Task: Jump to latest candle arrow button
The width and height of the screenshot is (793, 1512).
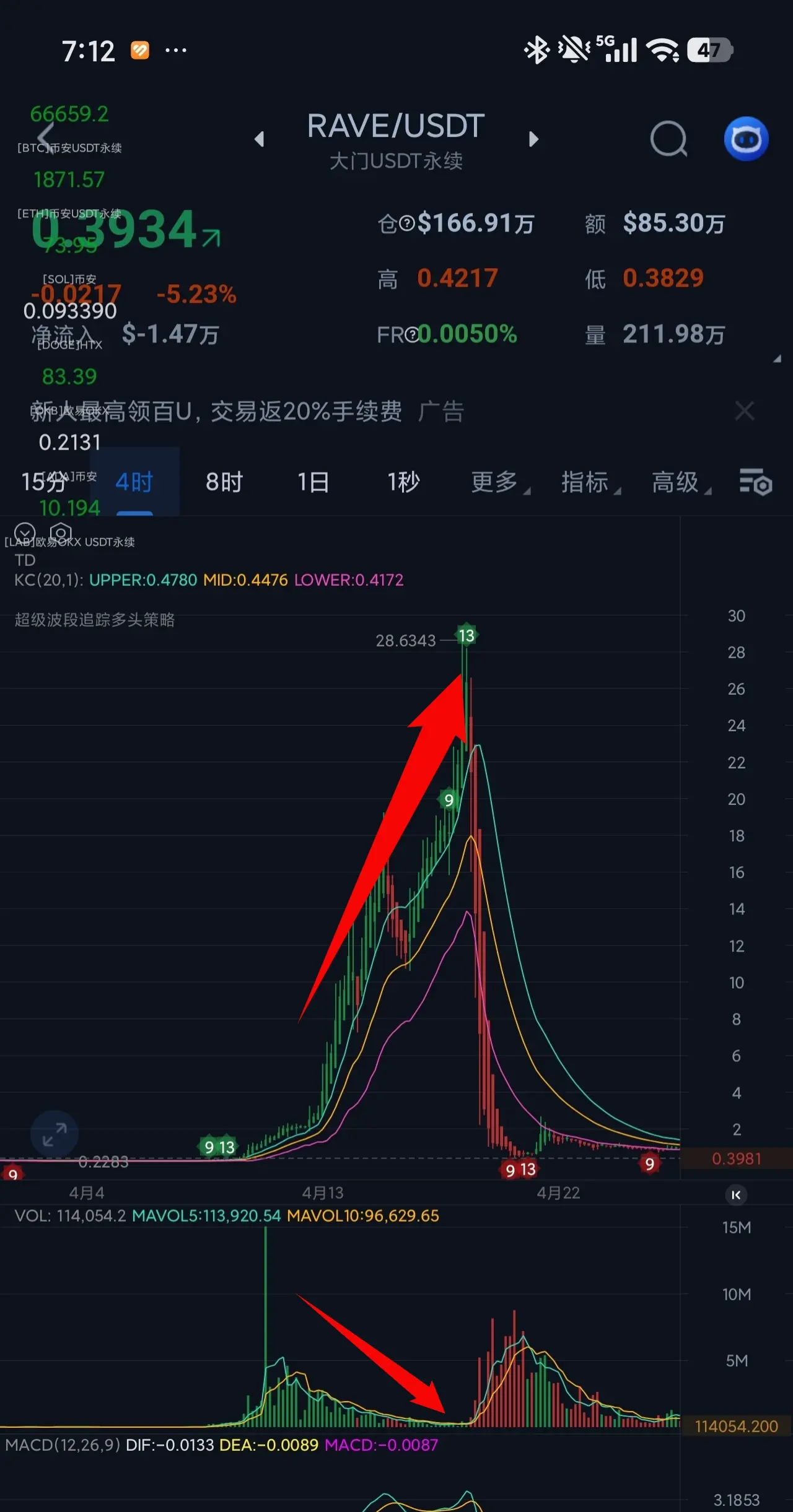Action: coord(736,1195)
